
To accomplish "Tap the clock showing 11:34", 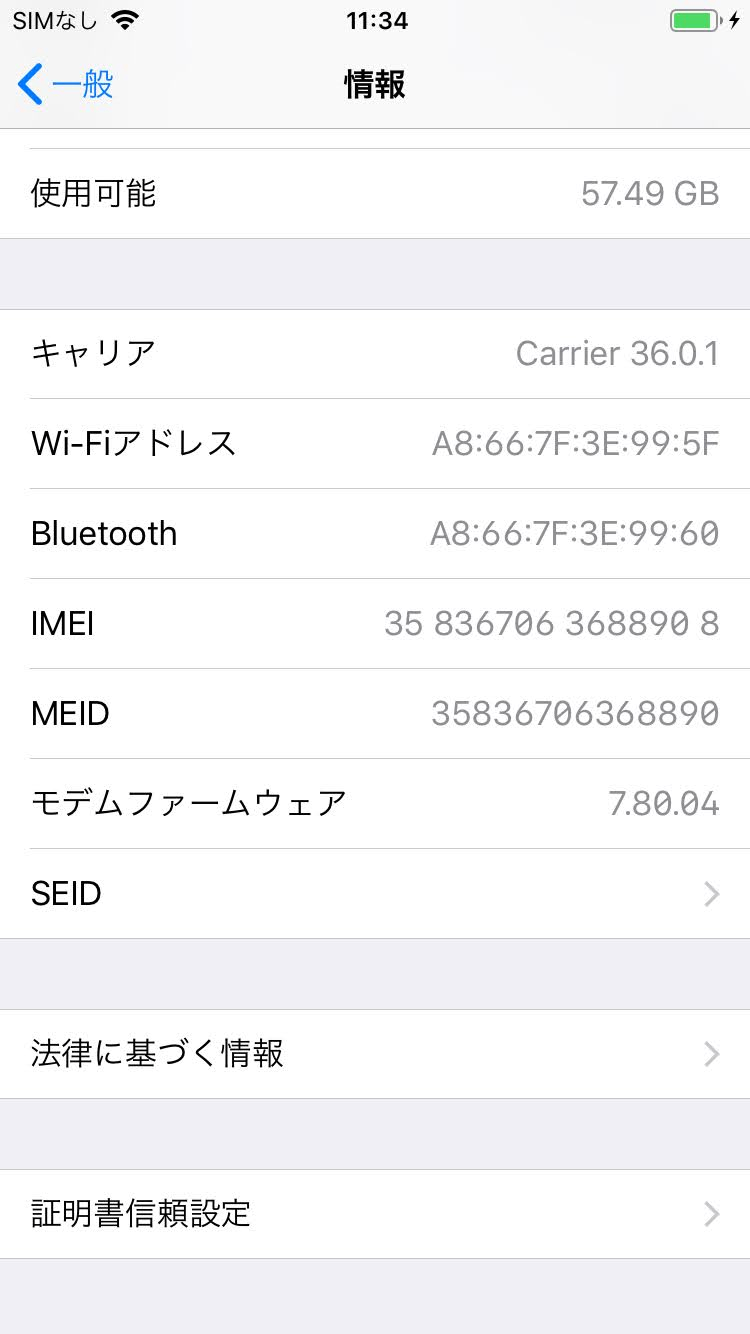I will [375, 21].
